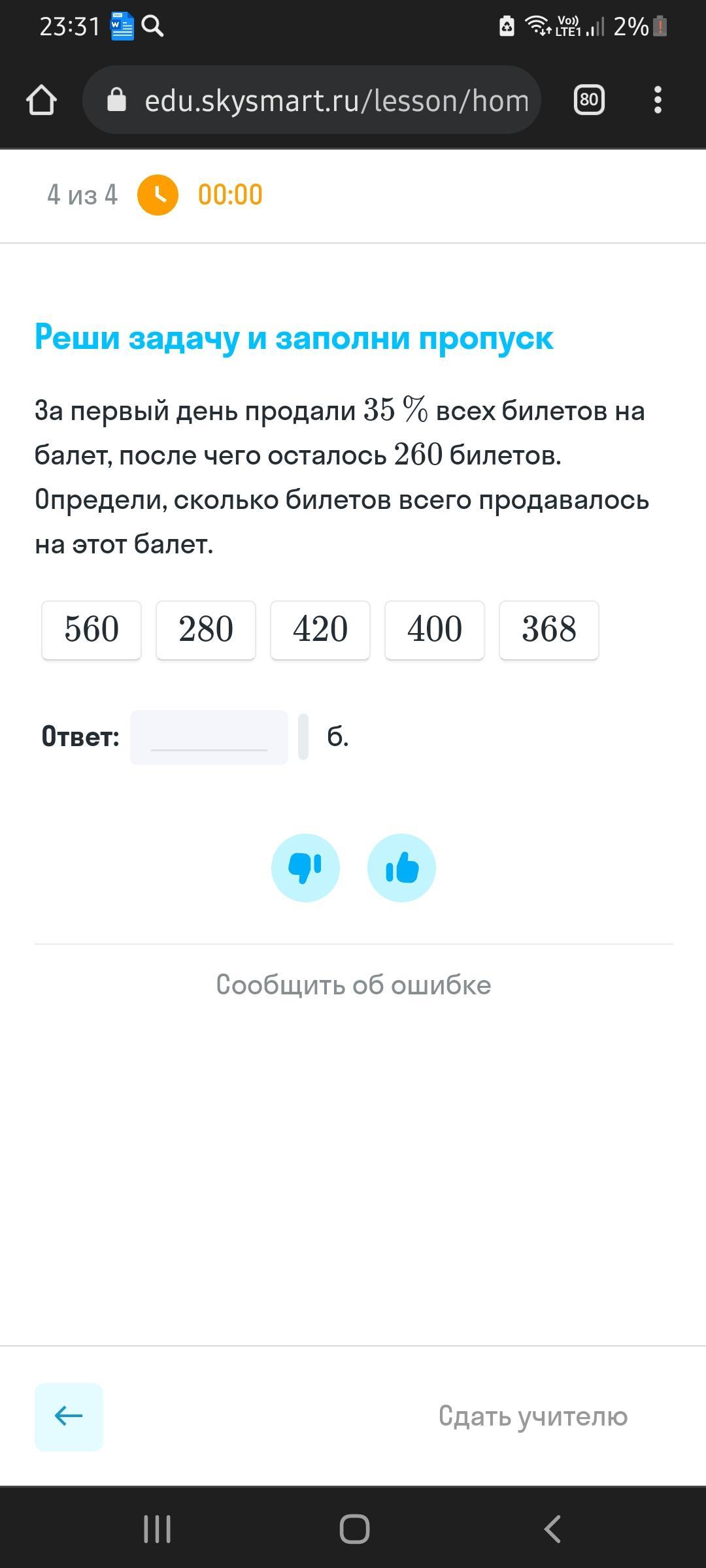The image size is (706, 1568).
Task: Tap the empty answer blank field
Action: [209, 737]
